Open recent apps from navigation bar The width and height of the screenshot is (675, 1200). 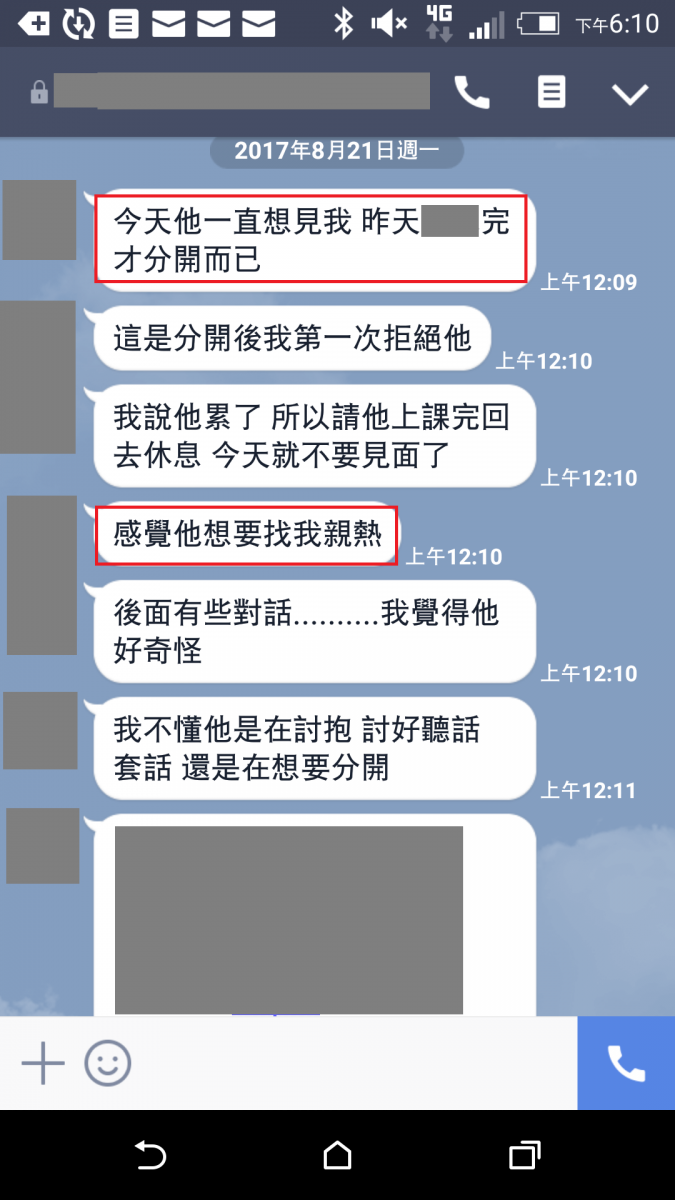point(524,1156)
